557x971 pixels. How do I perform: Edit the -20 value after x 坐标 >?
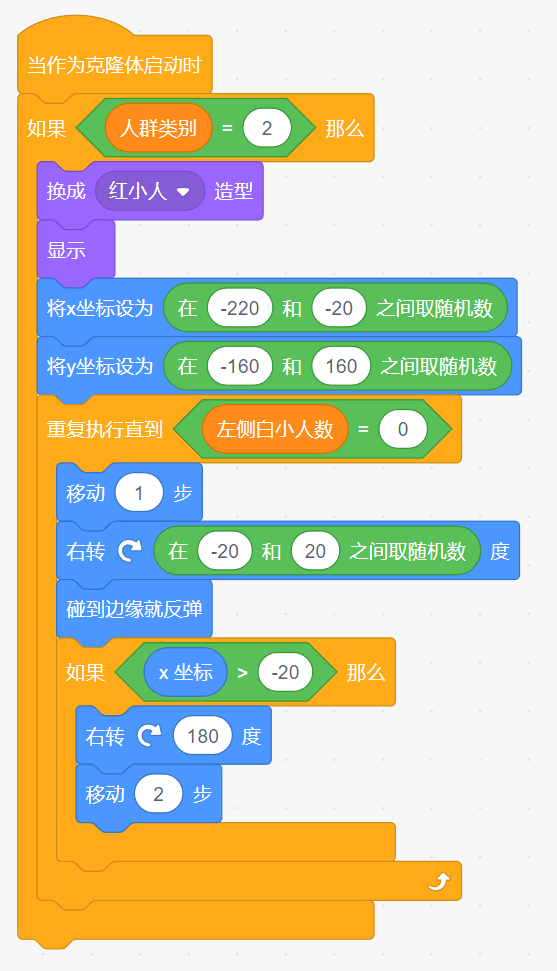pyautogui.click(x=285, y=672)
